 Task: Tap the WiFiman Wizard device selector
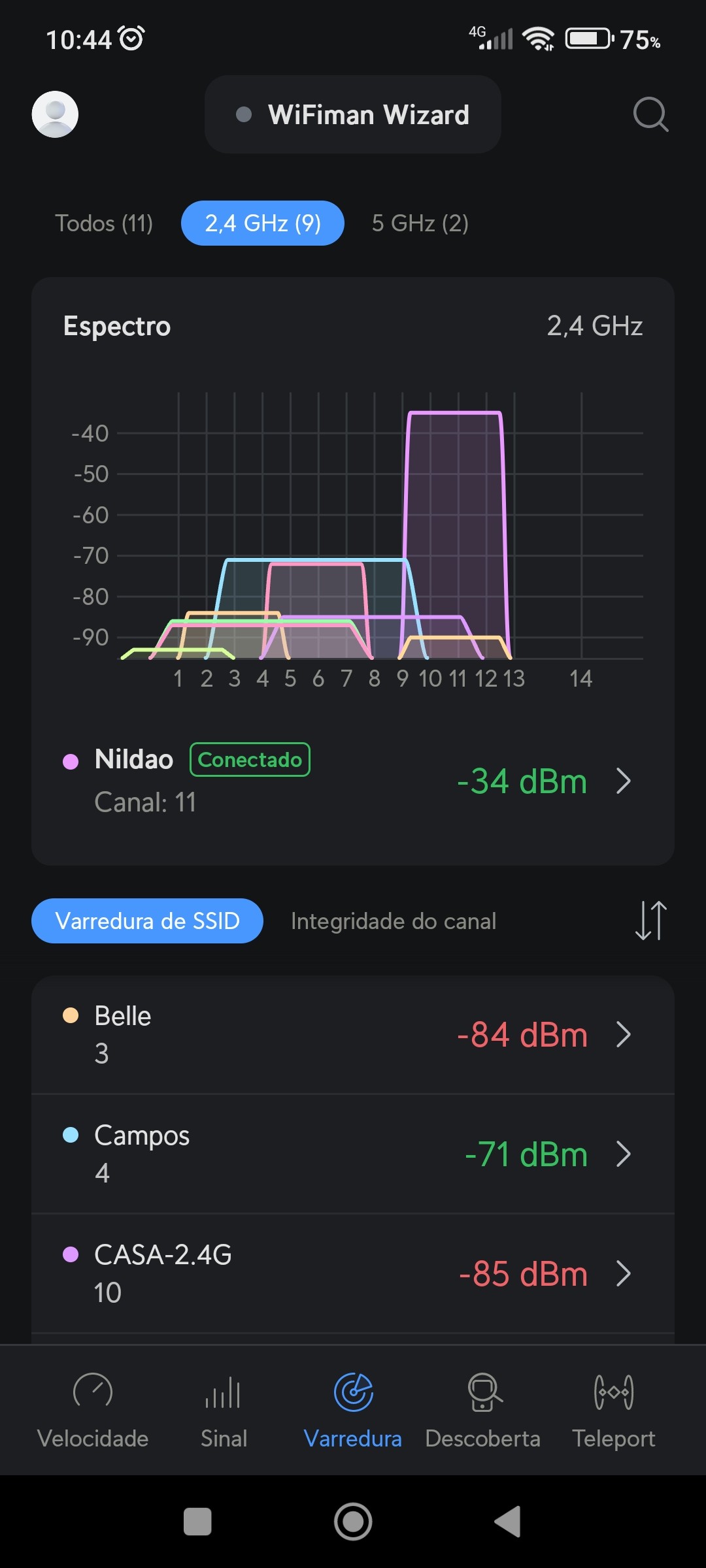click(353, 114)
